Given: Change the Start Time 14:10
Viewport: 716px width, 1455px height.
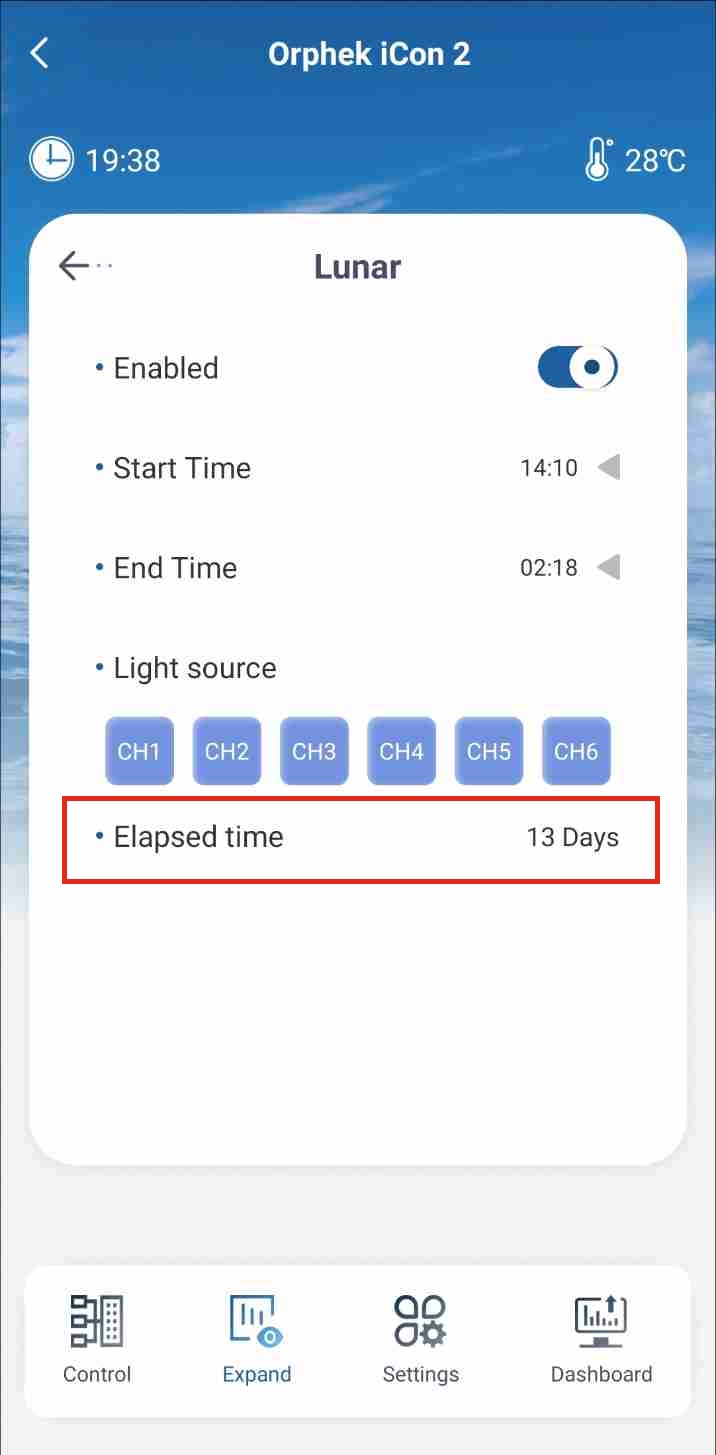Looking at the screenshot, I should [570, 468].
